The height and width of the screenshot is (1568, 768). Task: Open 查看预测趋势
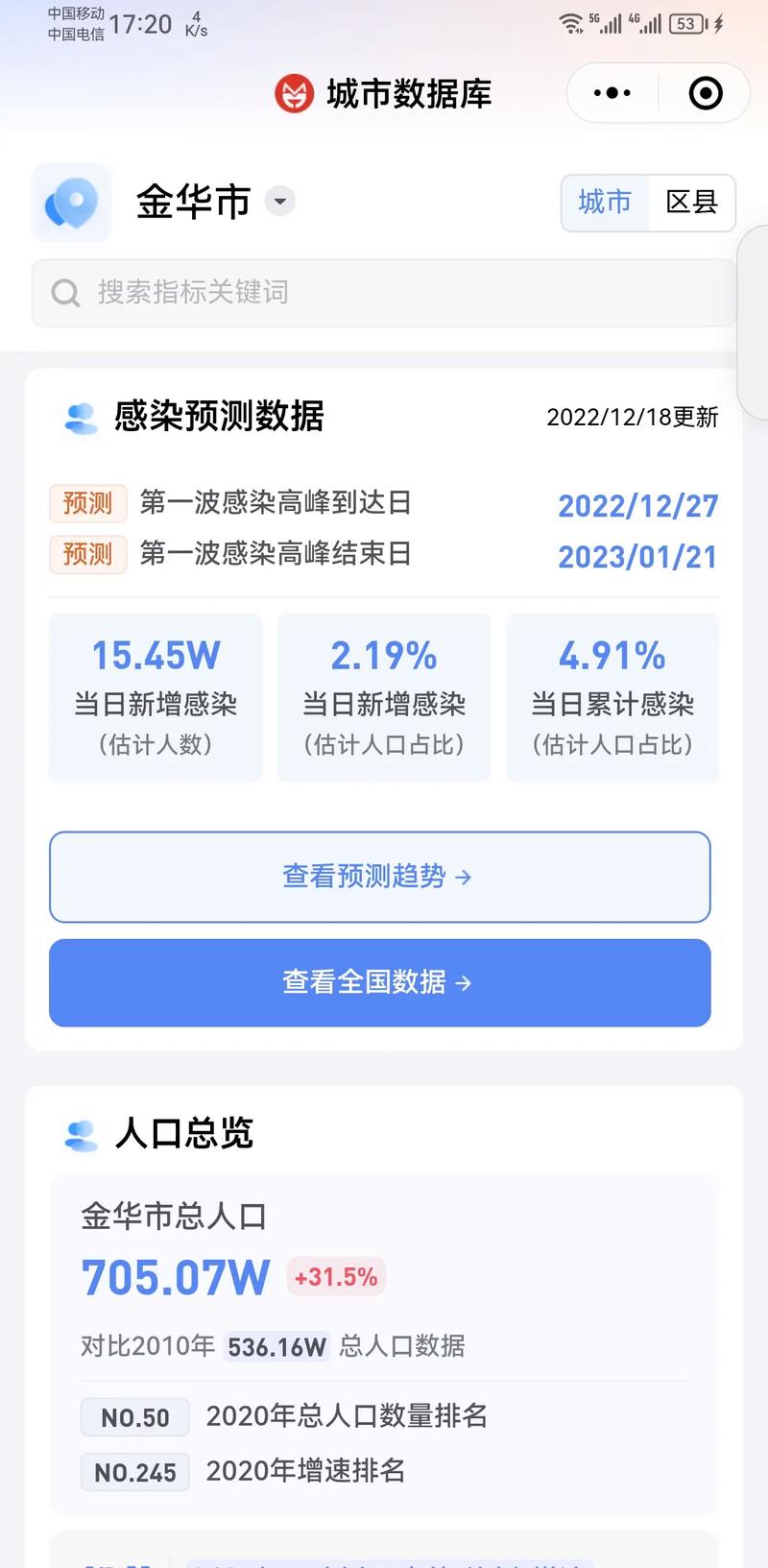(380, 877)
